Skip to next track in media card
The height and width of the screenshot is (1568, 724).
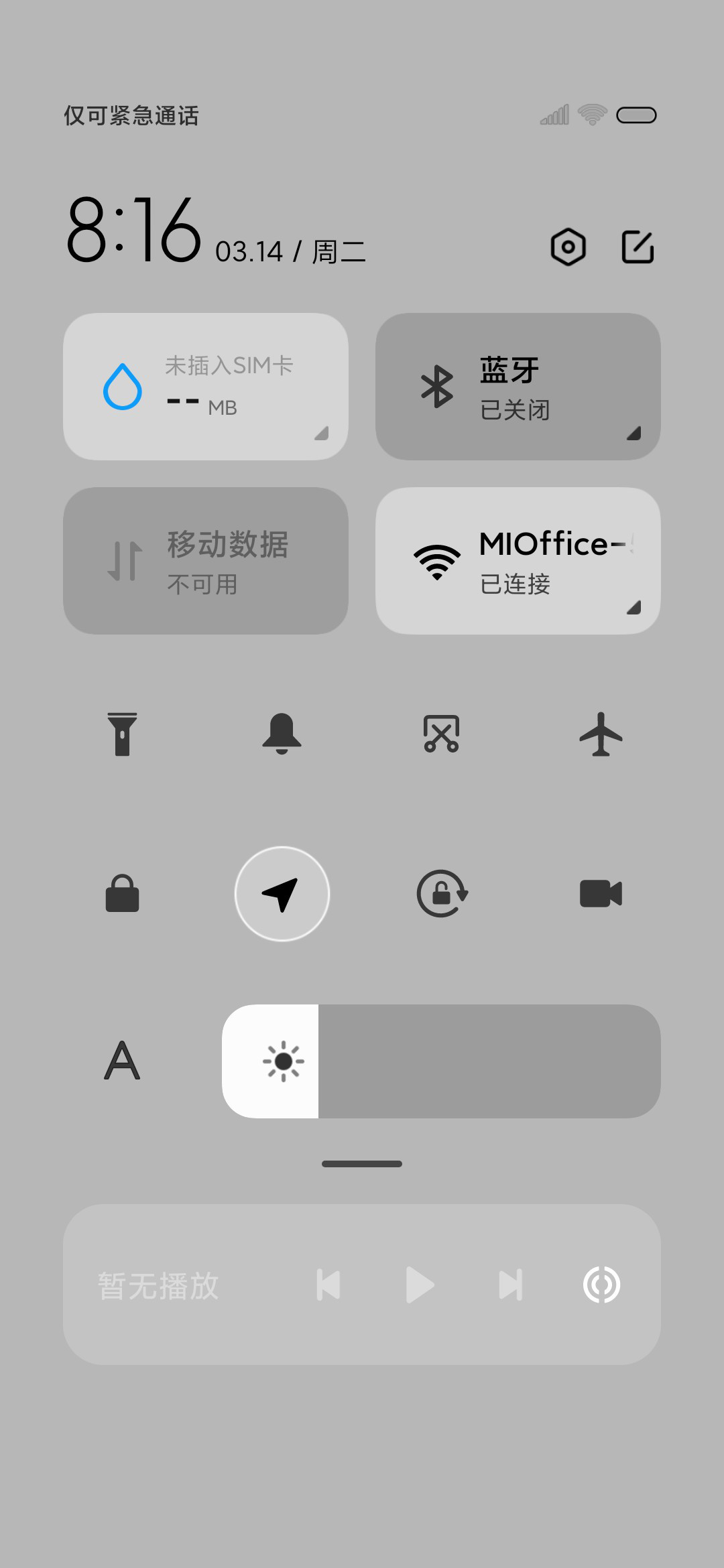511,1285
